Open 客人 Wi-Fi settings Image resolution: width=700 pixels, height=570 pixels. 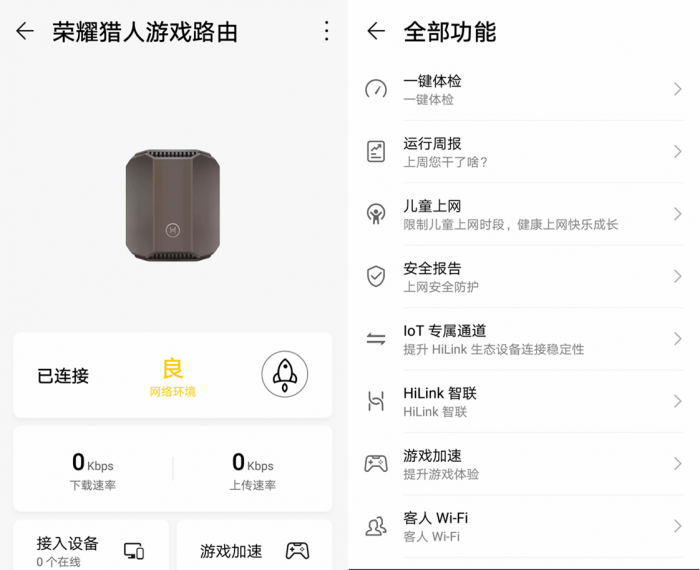tap(523, 526)
